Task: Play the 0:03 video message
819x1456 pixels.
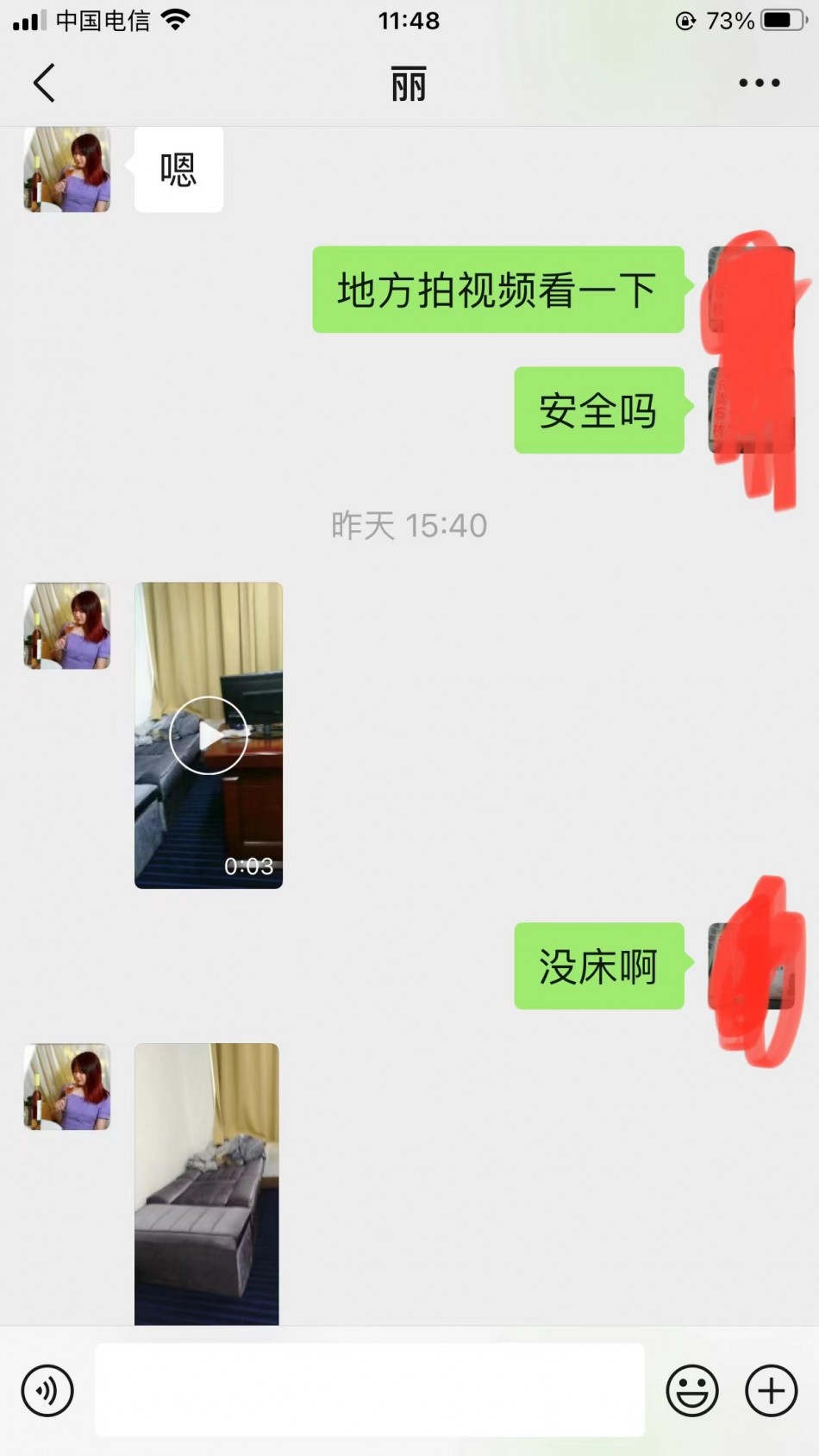Action: [x=209, y=735]
